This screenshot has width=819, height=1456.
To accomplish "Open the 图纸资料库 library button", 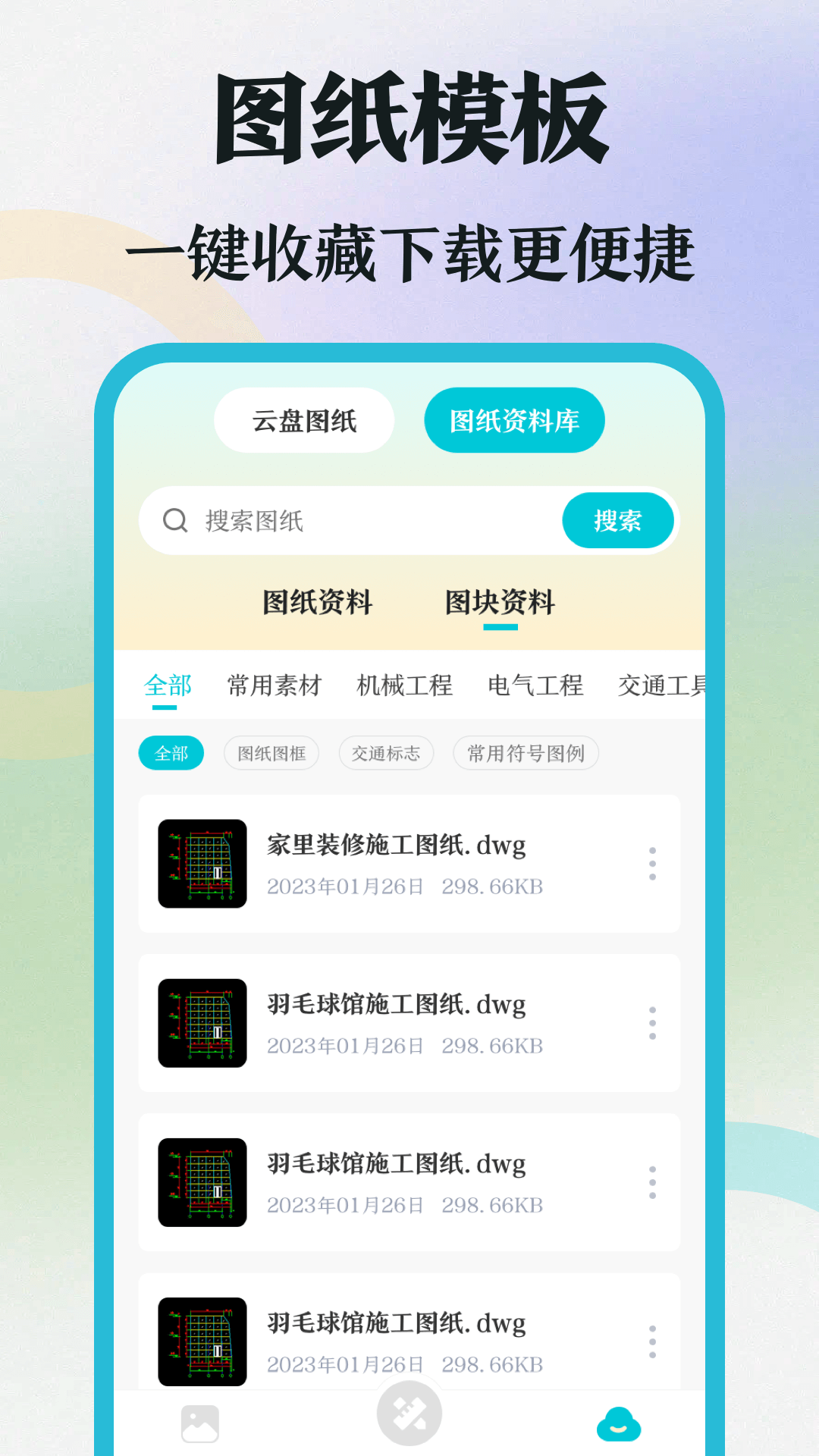I will 515,421.
